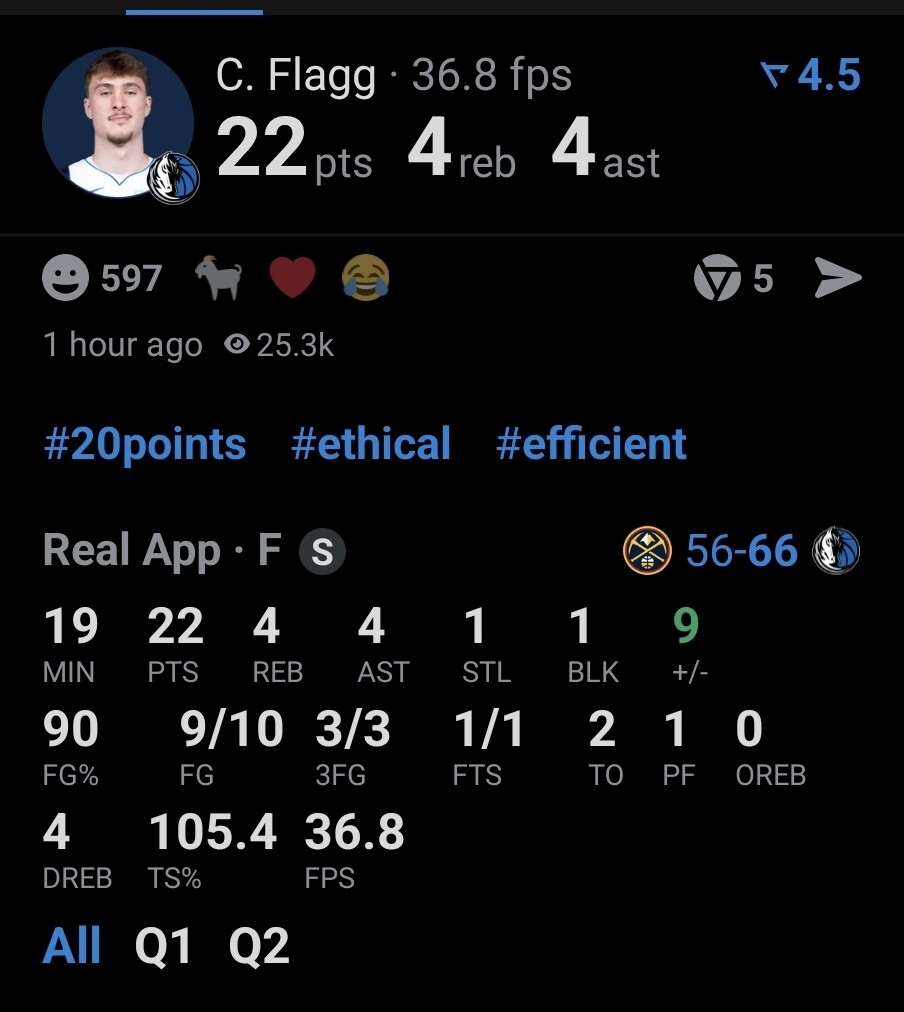904x1012 pixels.
Task: Open the #20points hashtag
Action: tap(145, 444)
